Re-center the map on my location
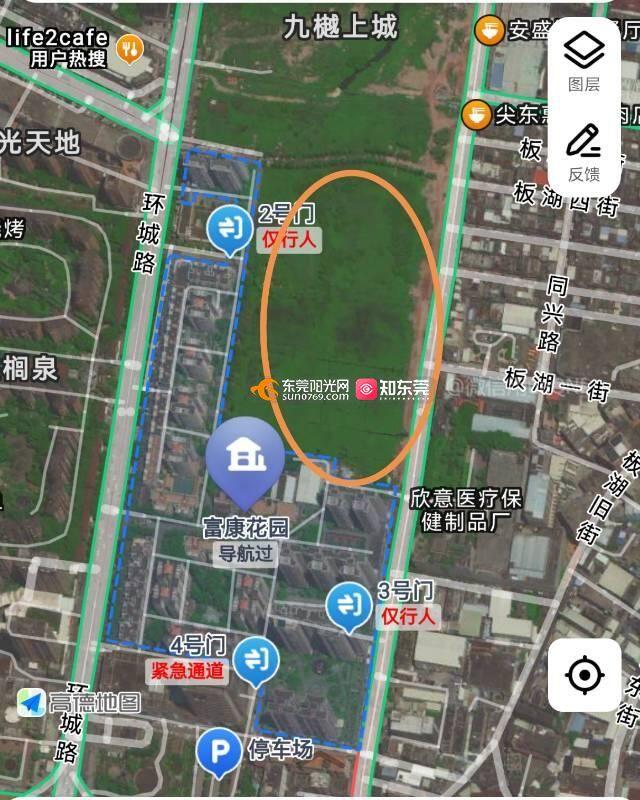Viewport: 640px width, 800px height. (x=584, y=675)
